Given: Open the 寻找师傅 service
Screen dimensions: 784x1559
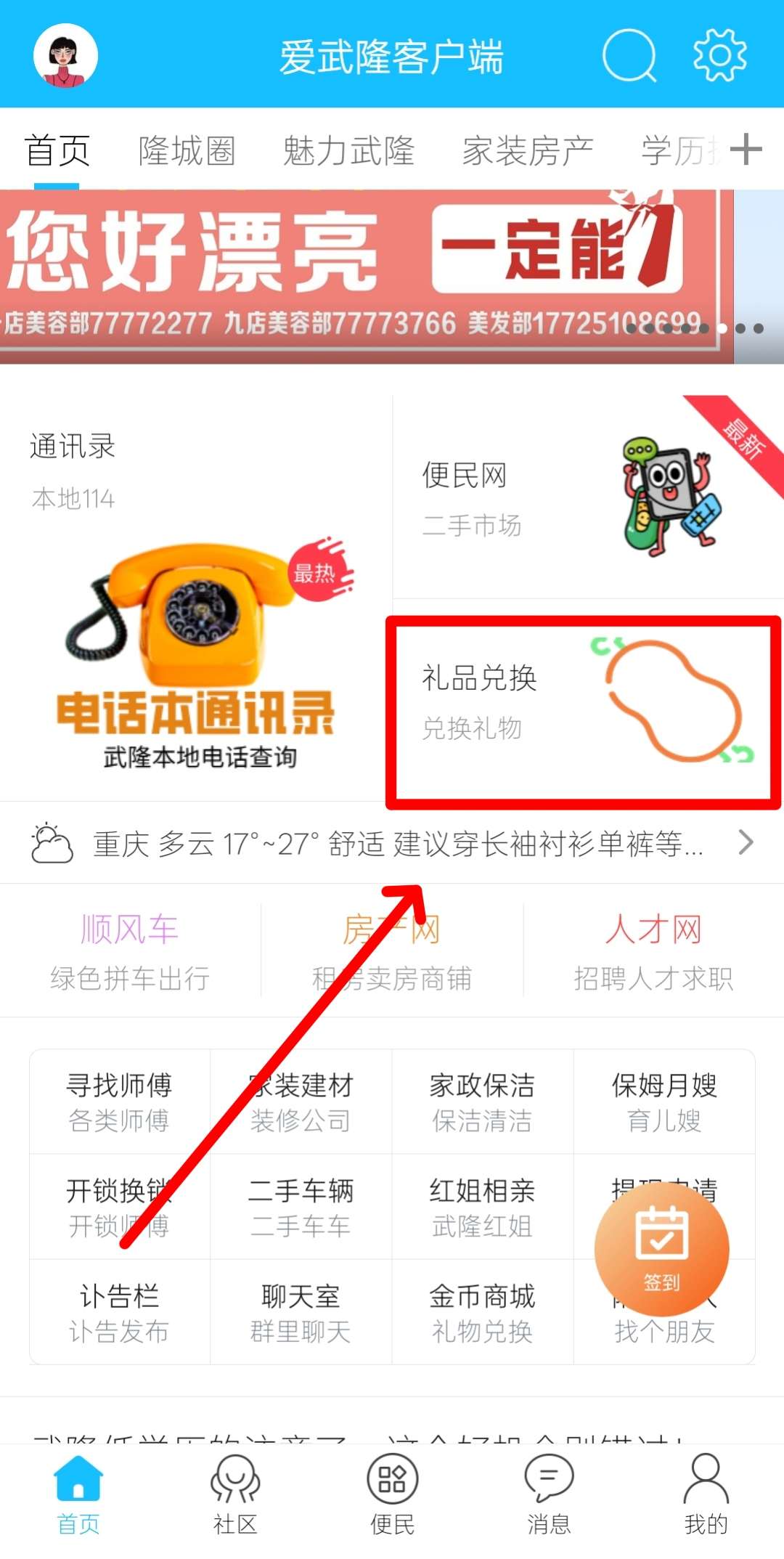Looking at the screenshot, I should point(120,1102).
